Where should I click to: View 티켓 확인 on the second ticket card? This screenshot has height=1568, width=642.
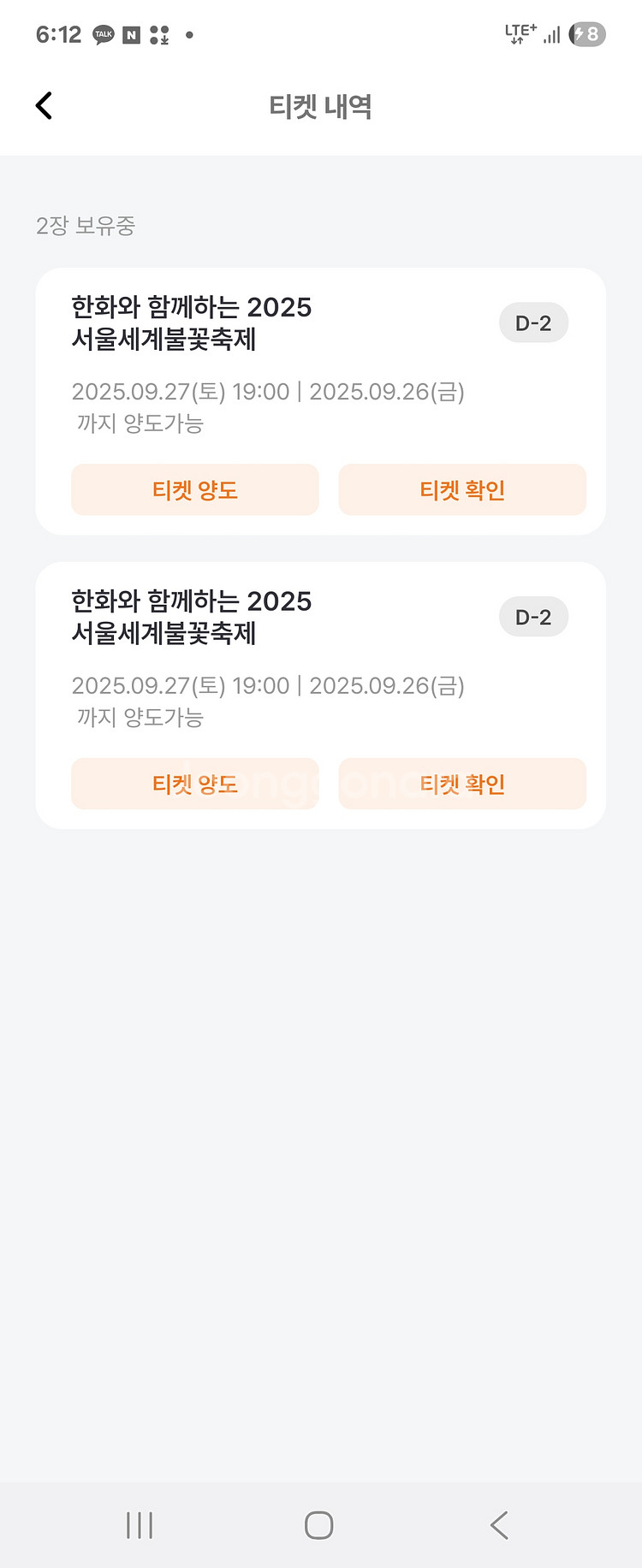tap(462, 784)
